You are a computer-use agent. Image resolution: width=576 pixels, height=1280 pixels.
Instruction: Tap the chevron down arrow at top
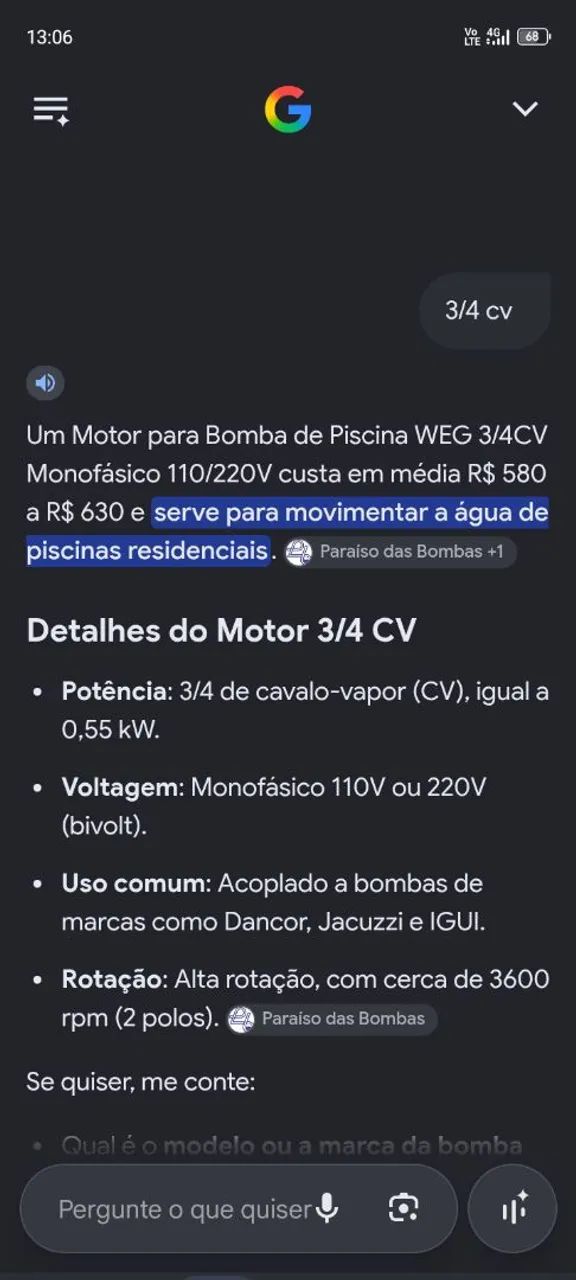click(x=525, y=109)
